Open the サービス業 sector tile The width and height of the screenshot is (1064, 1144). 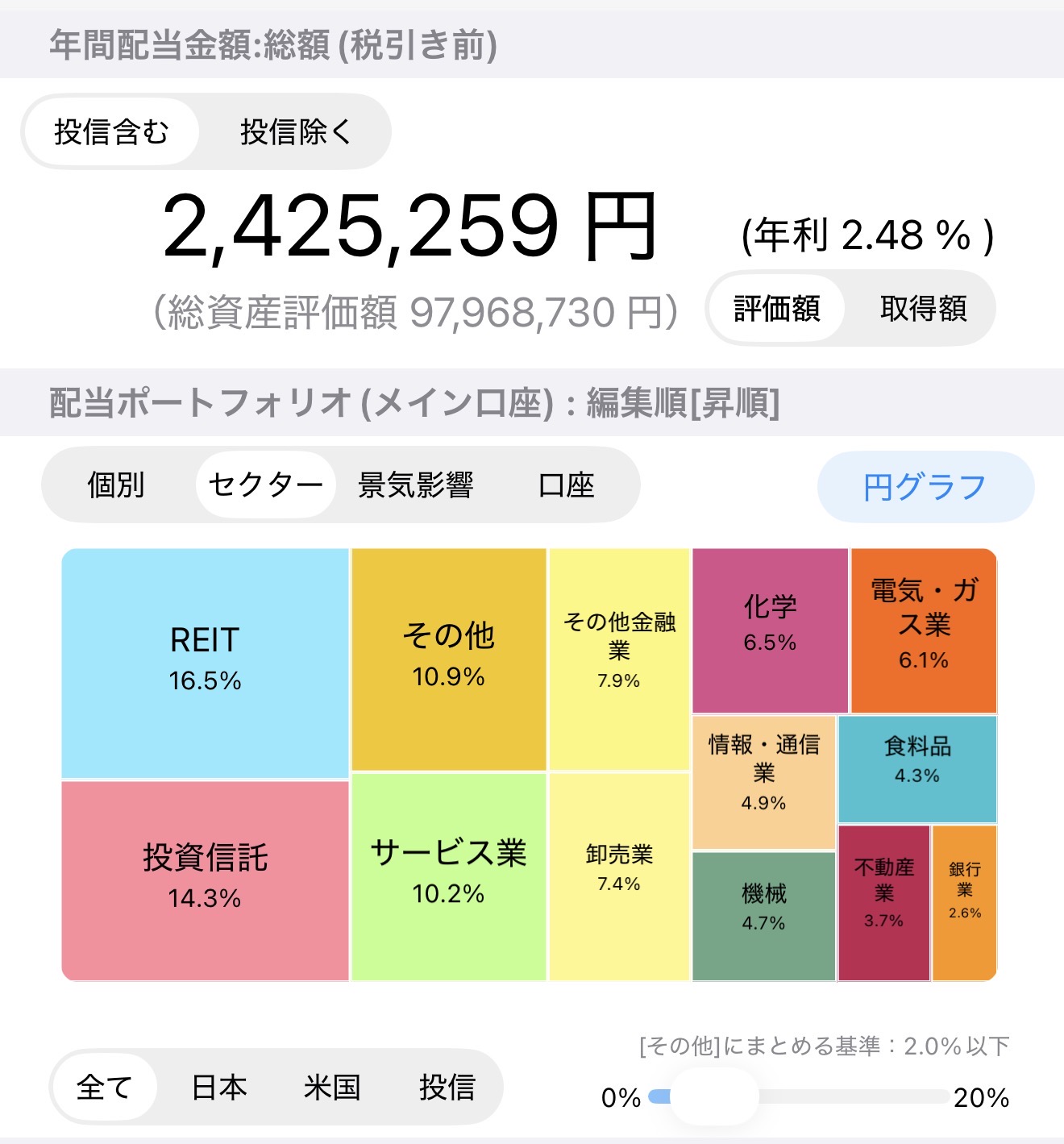pyautogui.click(x=448, y=875)
